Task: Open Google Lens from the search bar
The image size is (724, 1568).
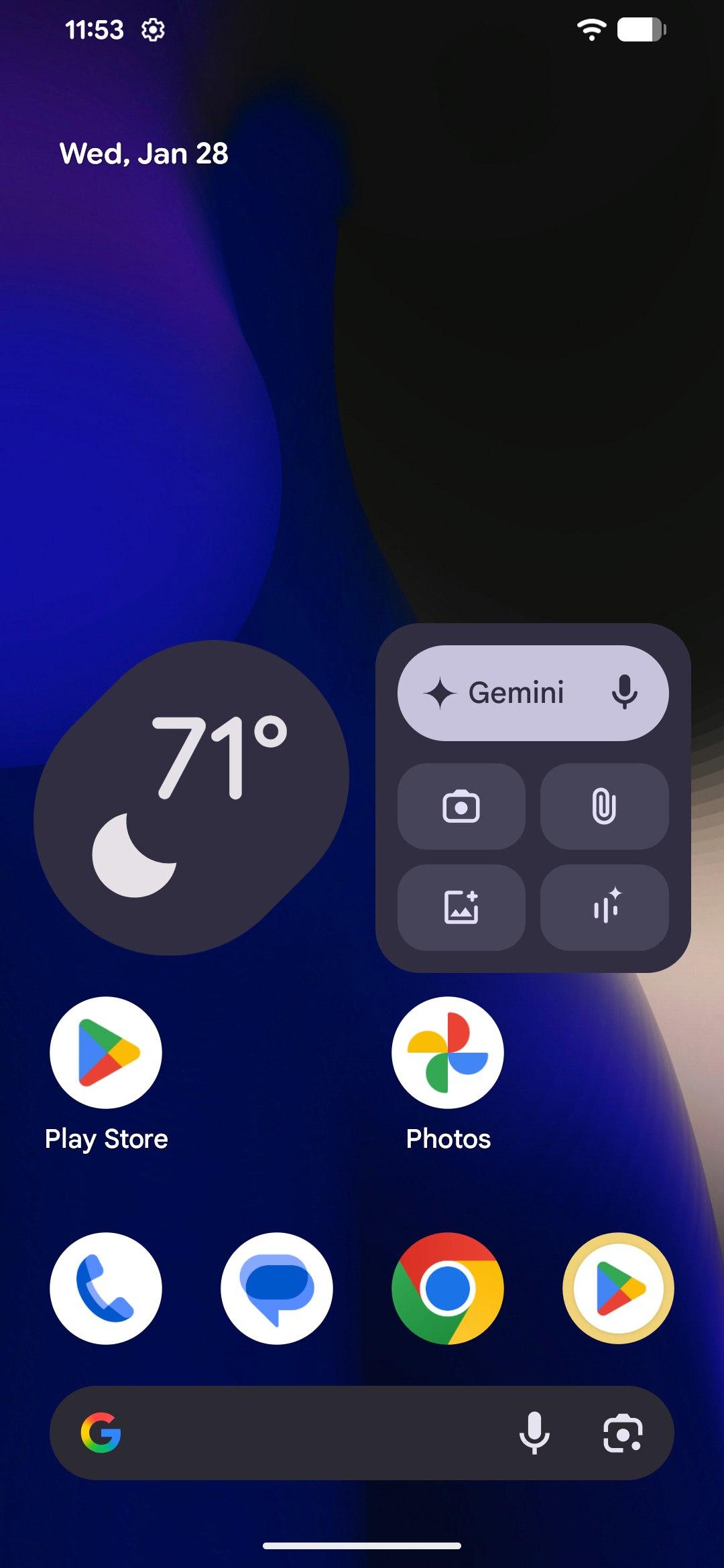Action: click(x=623, y=1433)
